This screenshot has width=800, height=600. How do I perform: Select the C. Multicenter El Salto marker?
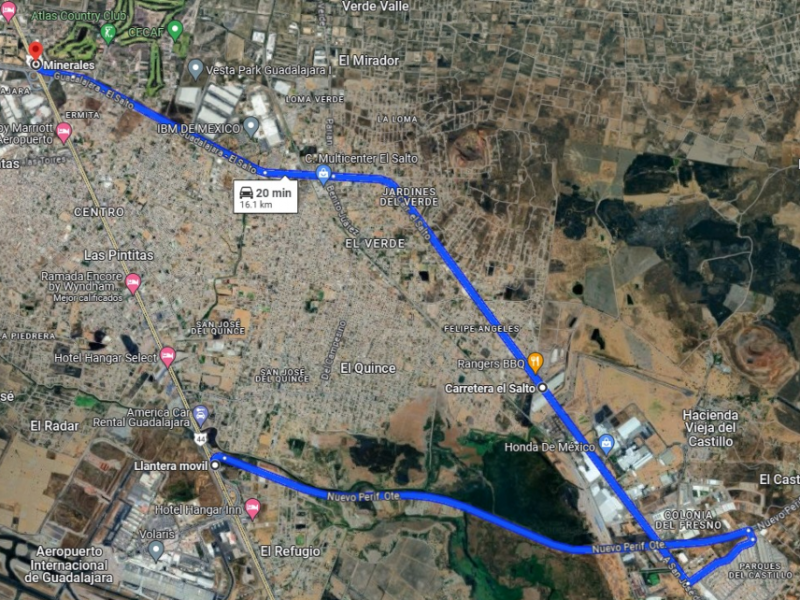pyautogui.click(x=322, y=174)
